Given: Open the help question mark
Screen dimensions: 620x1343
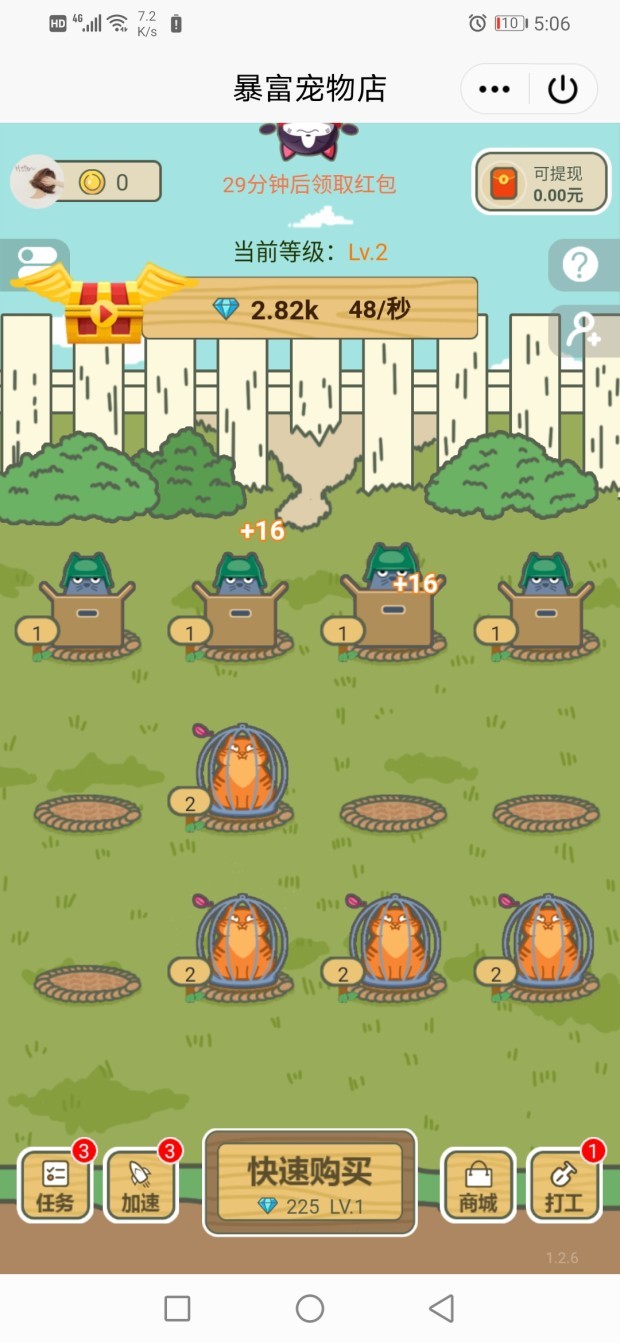Looking at the screenshot, I should (x=581, y=265).
